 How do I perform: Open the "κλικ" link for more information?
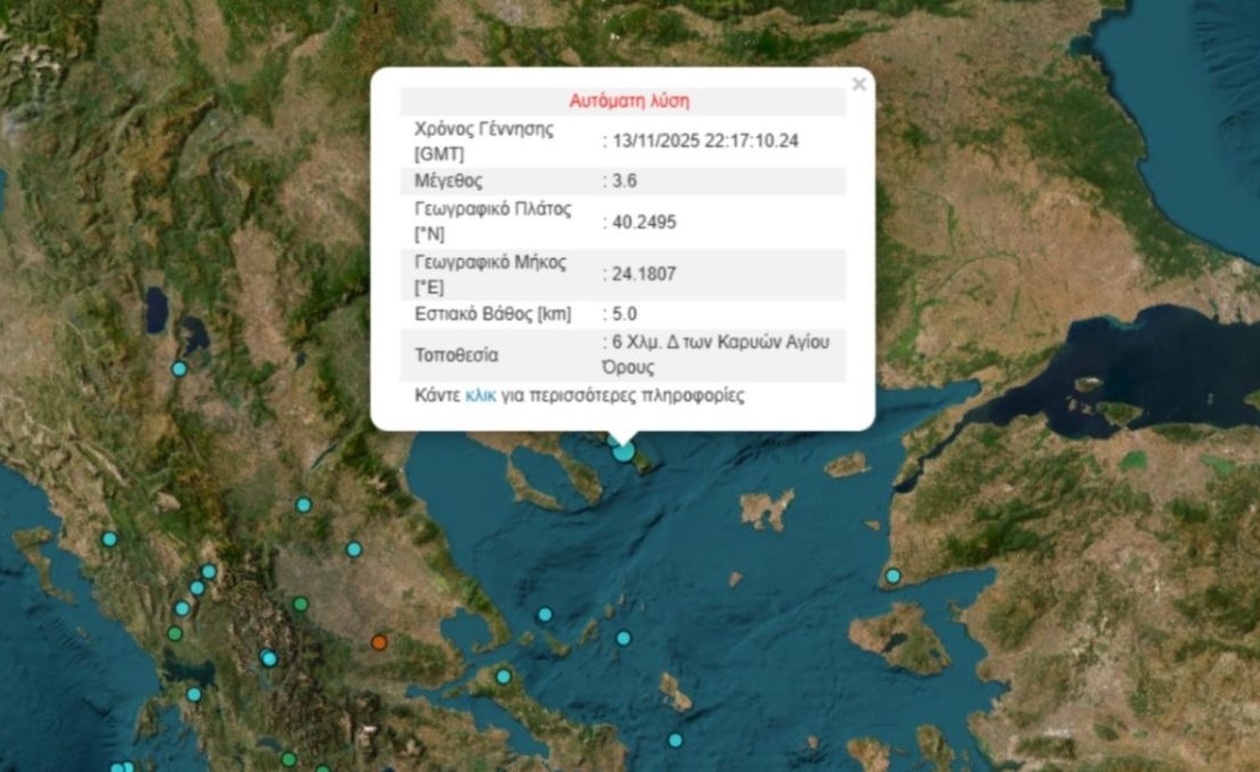[480, 396]
